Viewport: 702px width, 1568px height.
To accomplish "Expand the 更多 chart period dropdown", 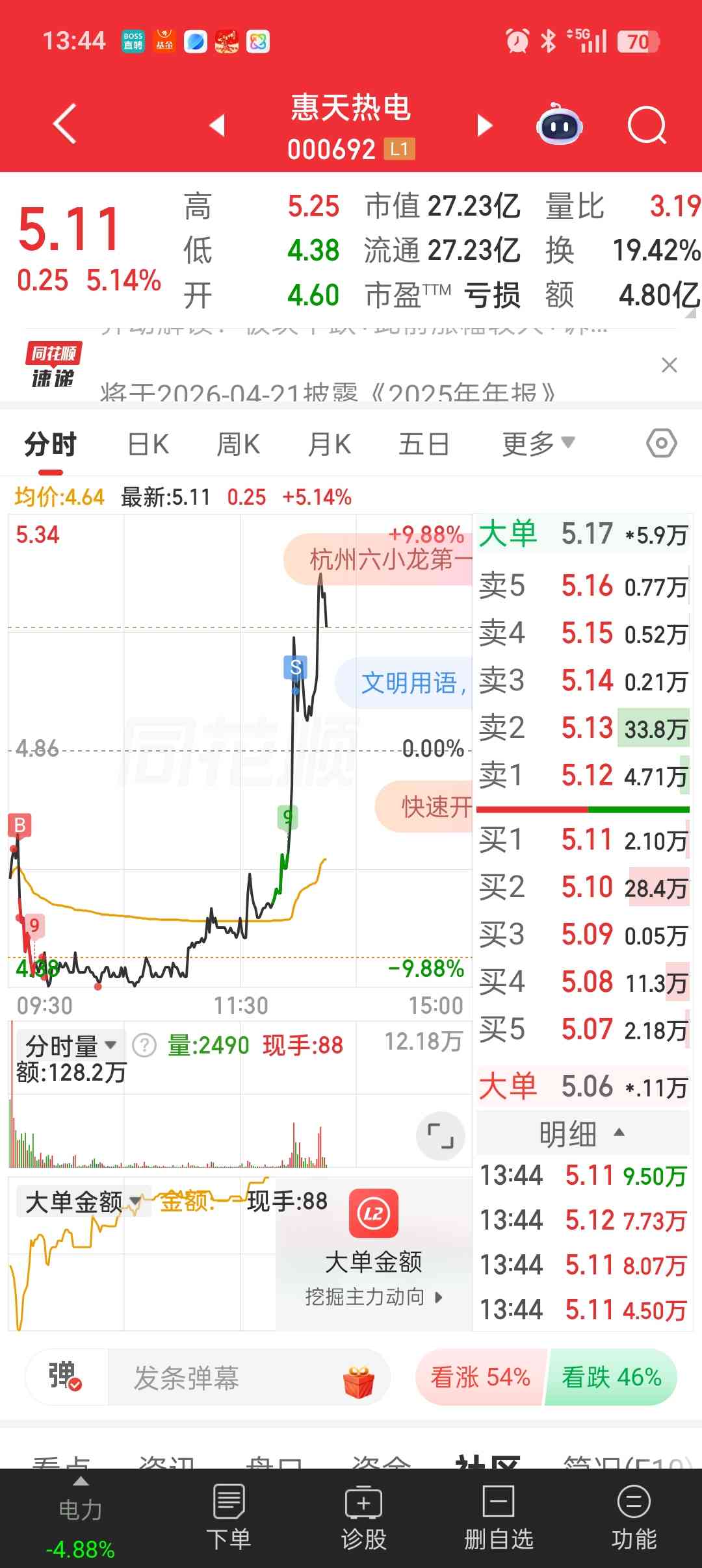I will click(538, 445).
